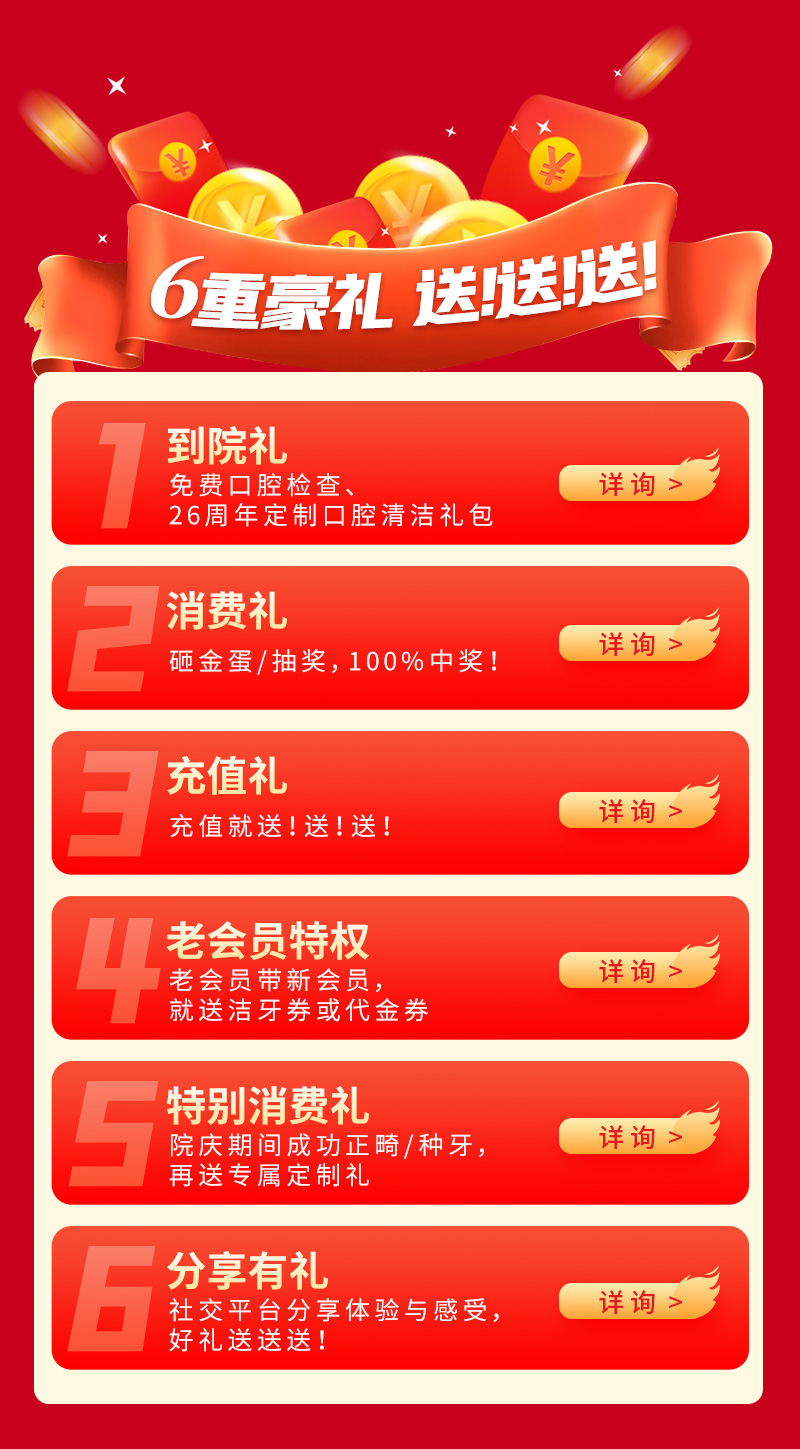Tap 详询 on the 老会员特权 card
Screen dimensions: 800x1449
pyautogui.click(x=638, y=971)
